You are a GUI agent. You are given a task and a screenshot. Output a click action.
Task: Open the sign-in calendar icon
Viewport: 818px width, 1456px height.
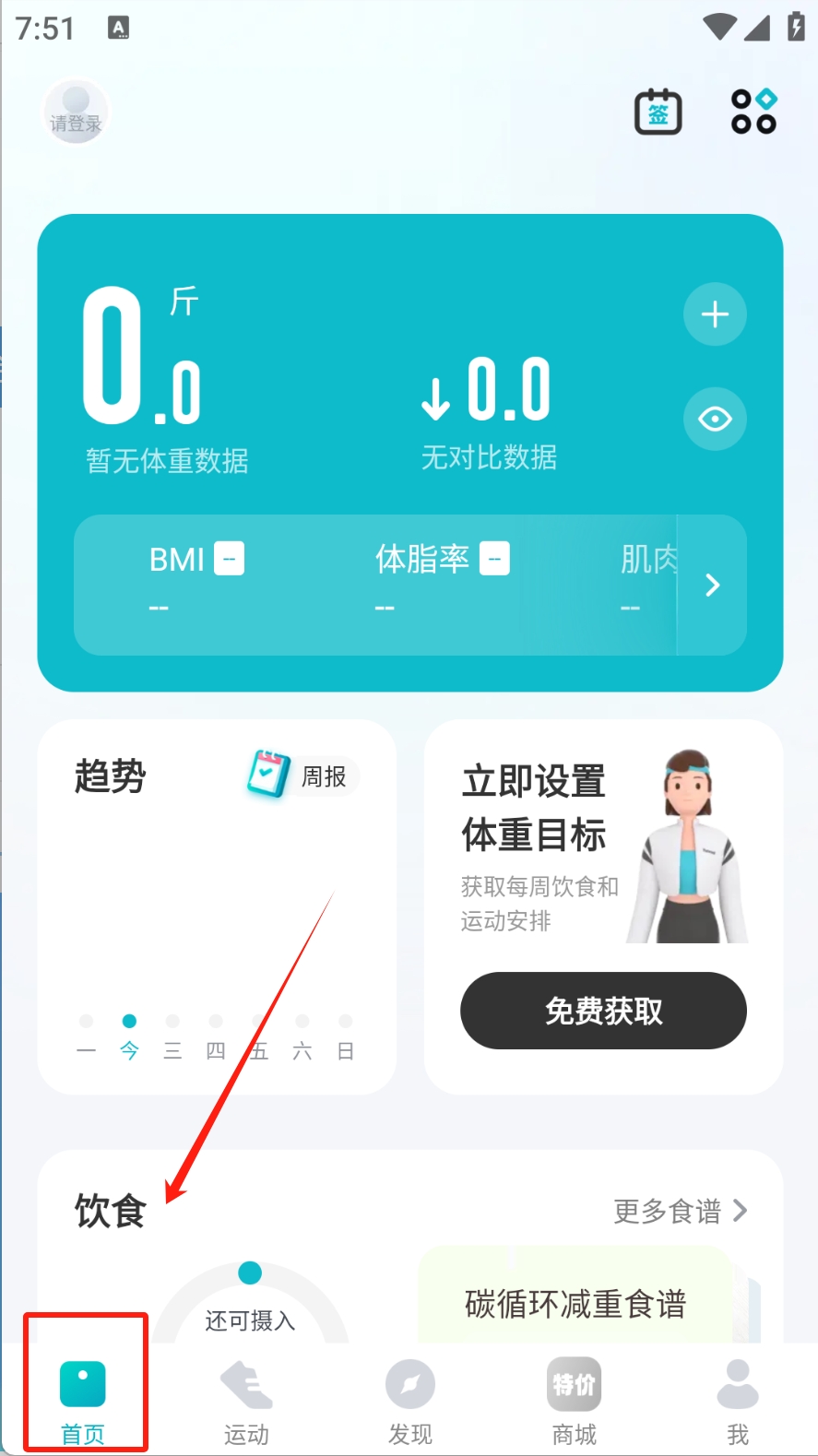click(658, 112)
